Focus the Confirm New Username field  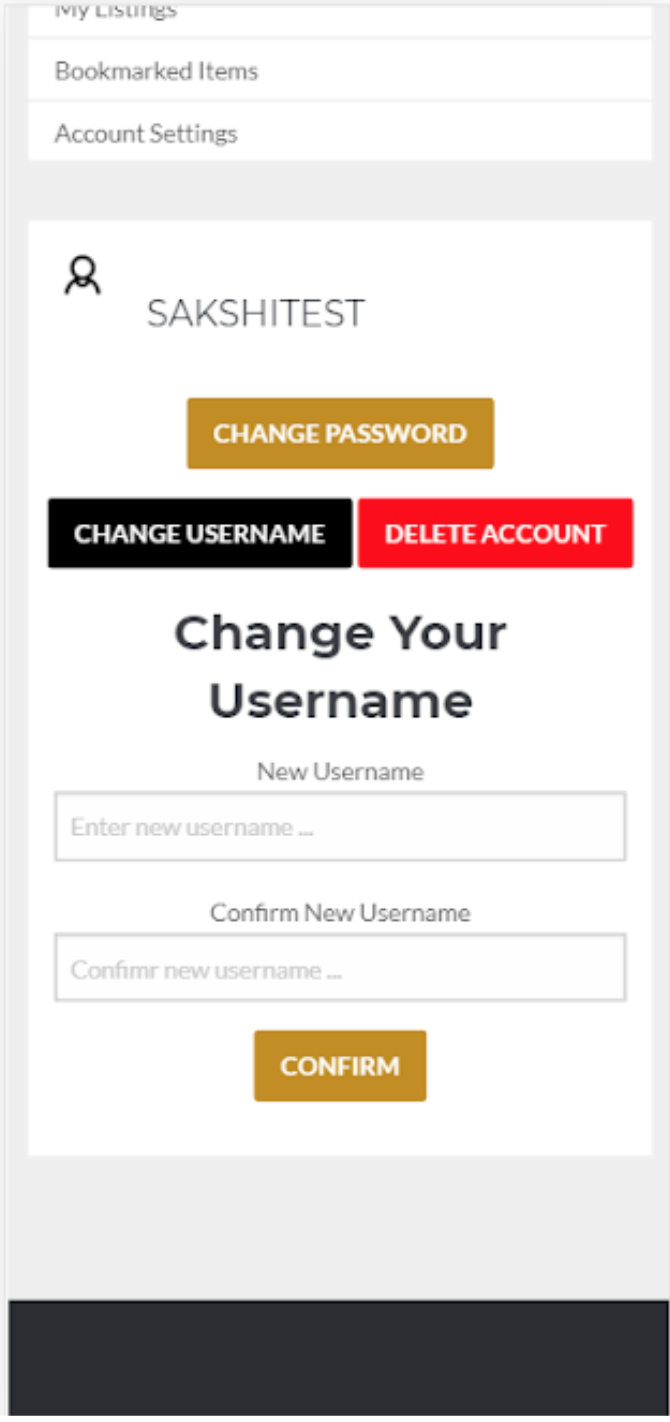(x=340, y=968)
